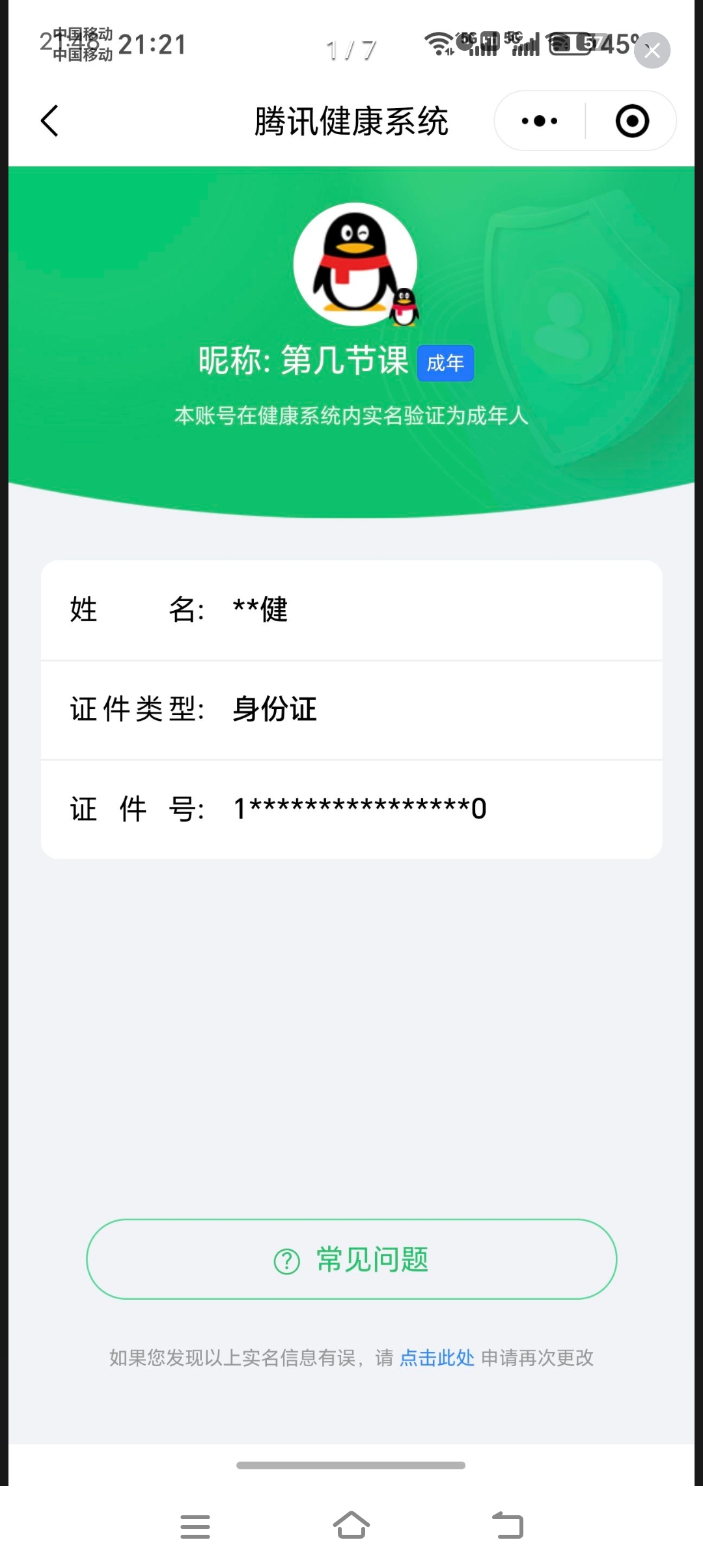Image resolution: width=703 pixels, height=1568 pixels.
Task: Open the mini program three-dot menu
Action: click(539, 121)
